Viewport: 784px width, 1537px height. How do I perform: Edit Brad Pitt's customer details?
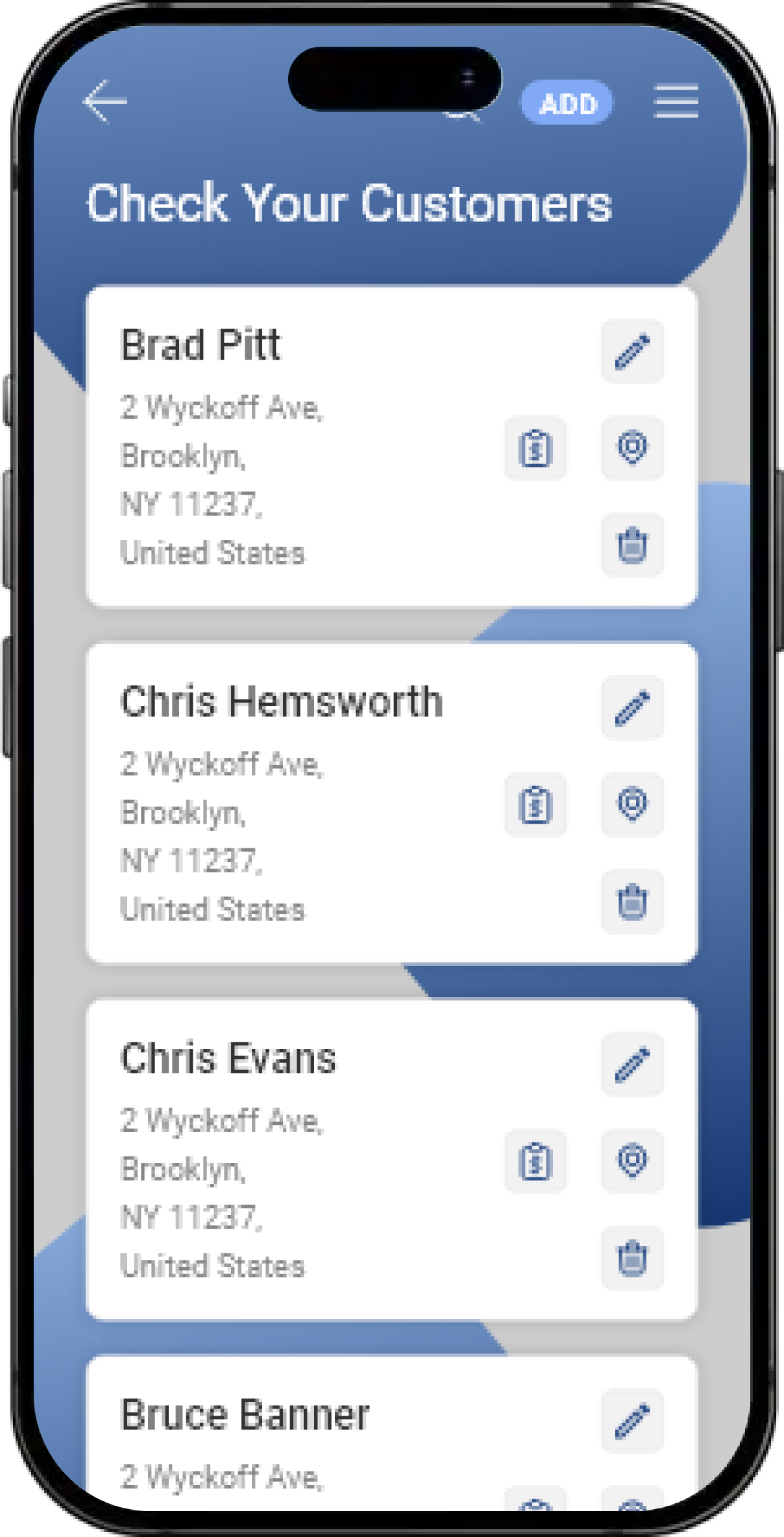click(x=632, y=351)
